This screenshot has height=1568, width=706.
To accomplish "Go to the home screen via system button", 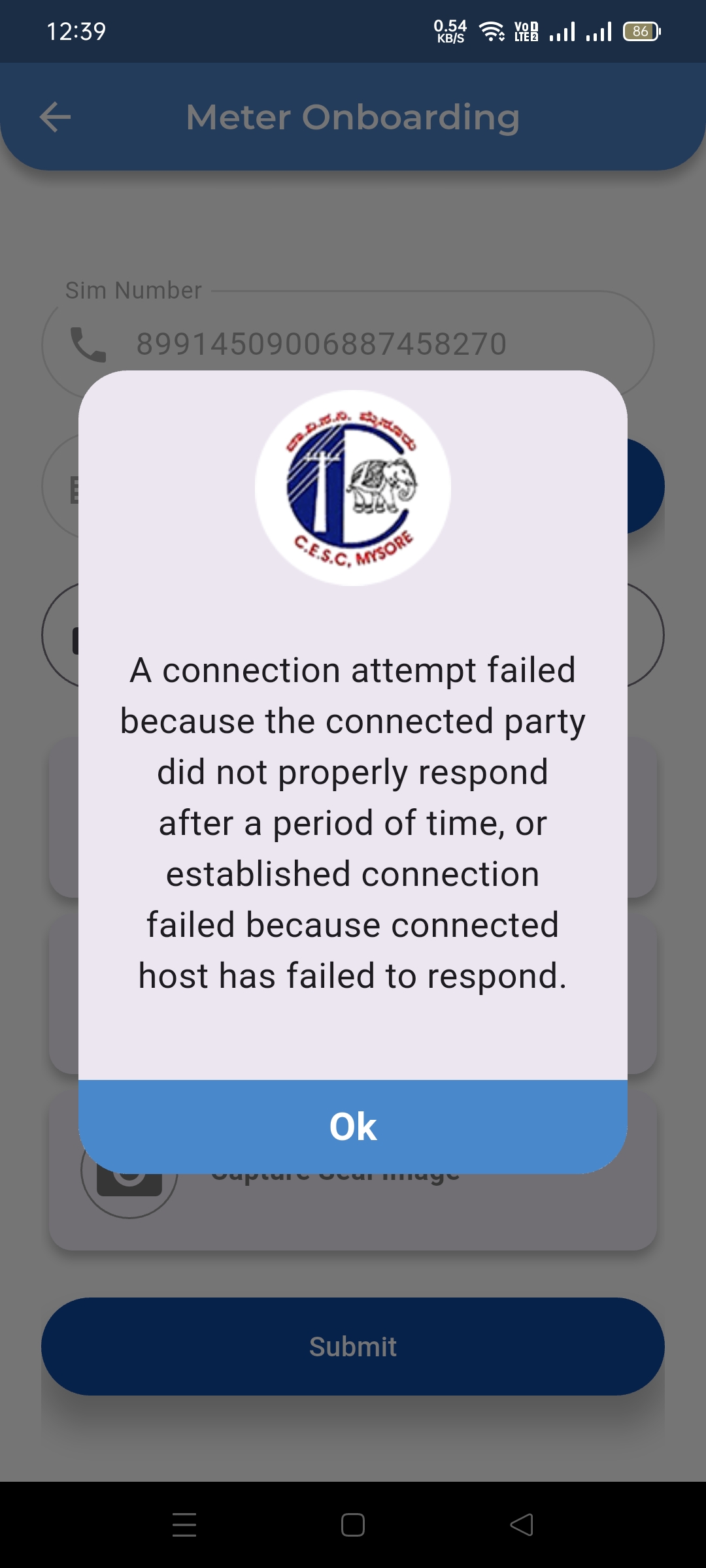I will point(353,1525).
